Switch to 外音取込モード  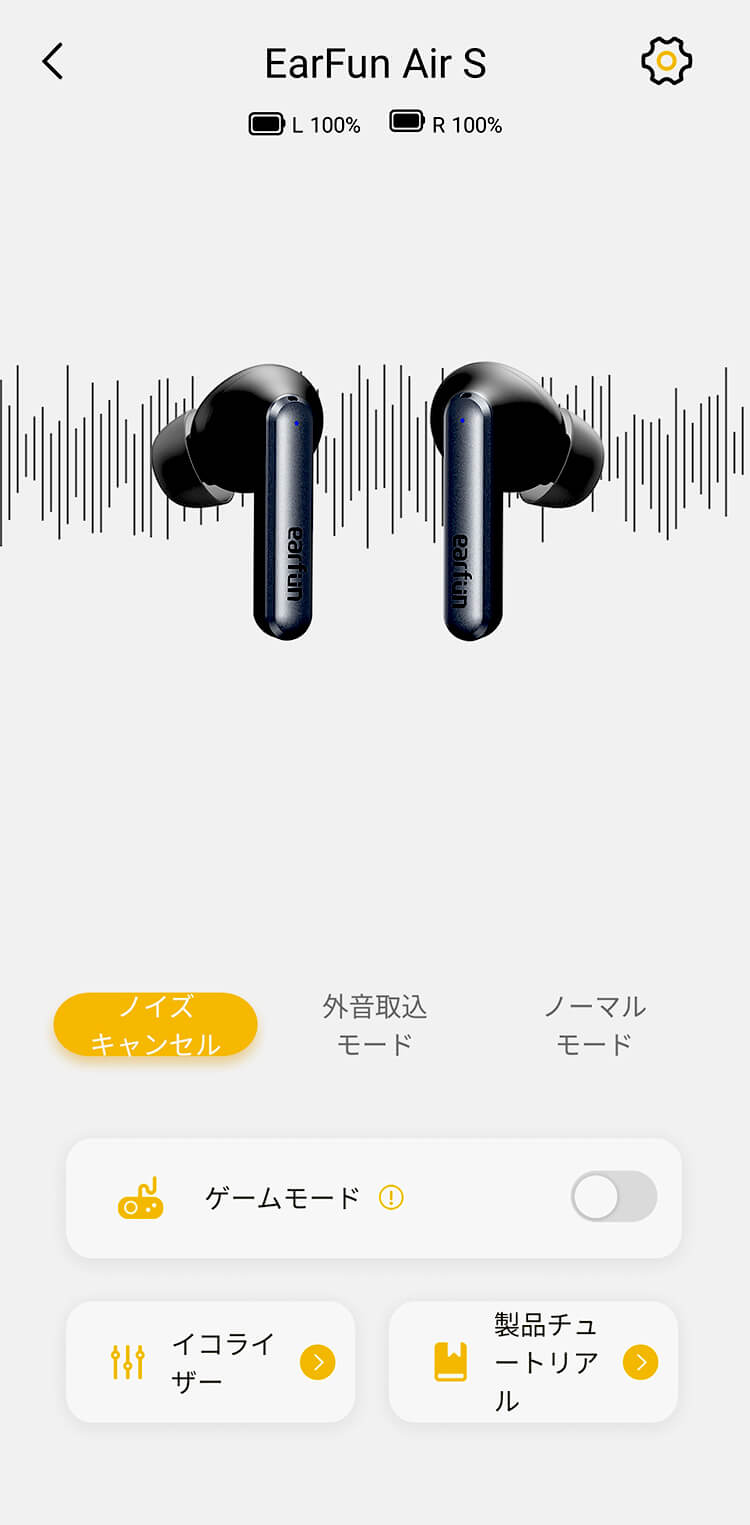coord(375,1025)
